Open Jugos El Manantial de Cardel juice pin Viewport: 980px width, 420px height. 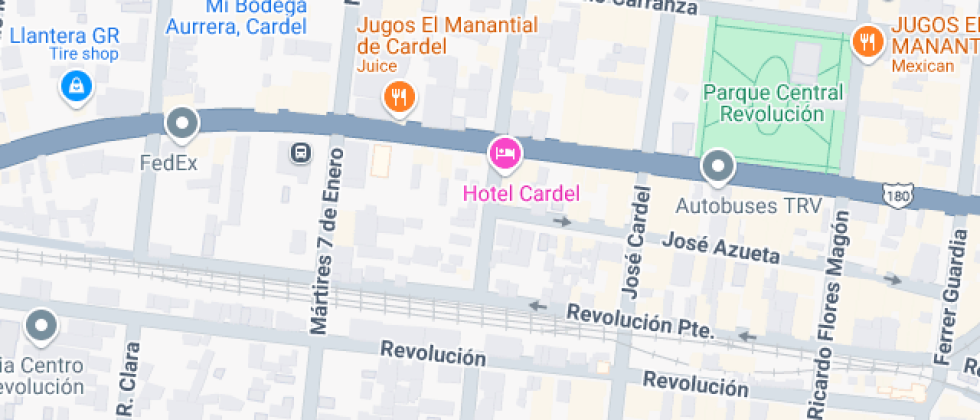point(399,96)
